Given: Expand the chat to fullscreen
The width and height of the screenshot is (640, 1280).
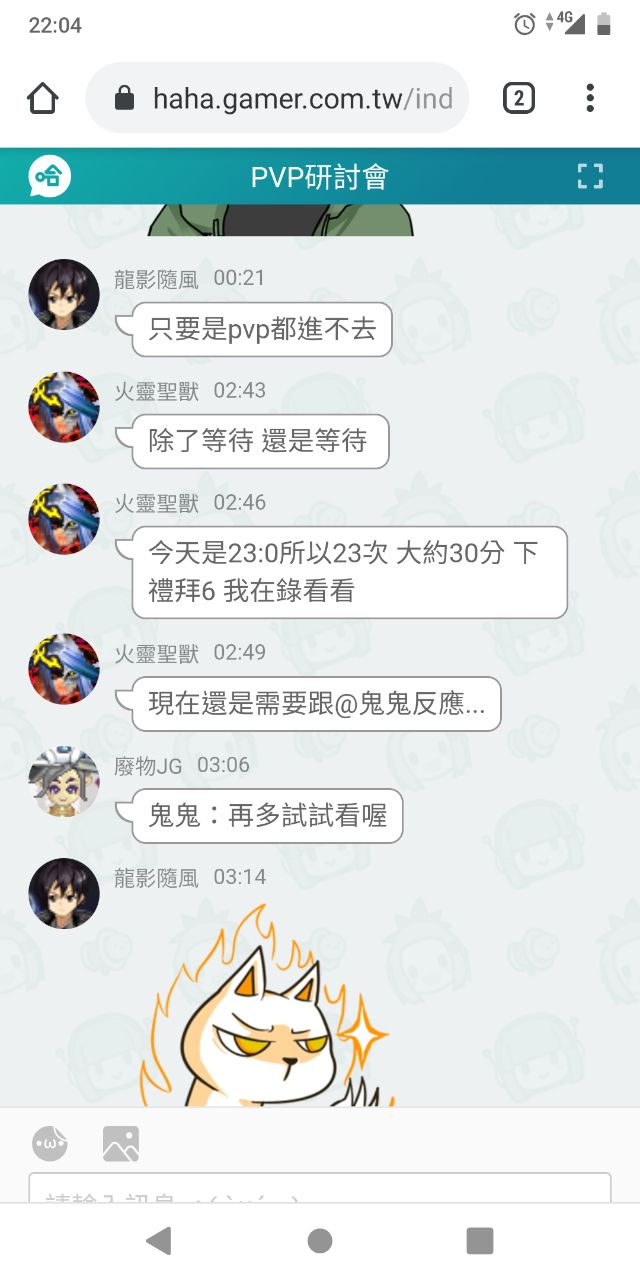Looking at the screenshot, I should [591, 177].
